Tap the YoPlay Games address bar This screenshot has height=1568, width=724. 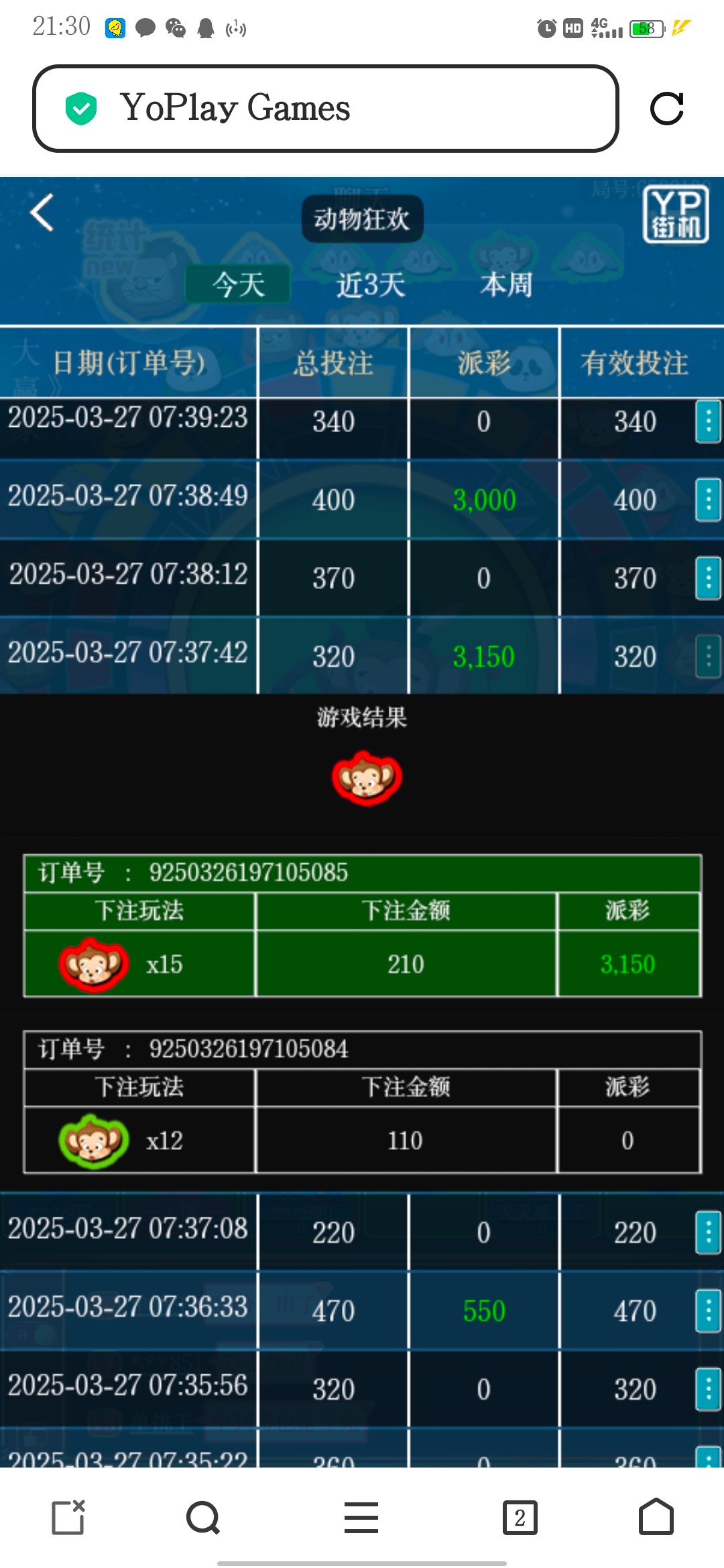point(325,109)
